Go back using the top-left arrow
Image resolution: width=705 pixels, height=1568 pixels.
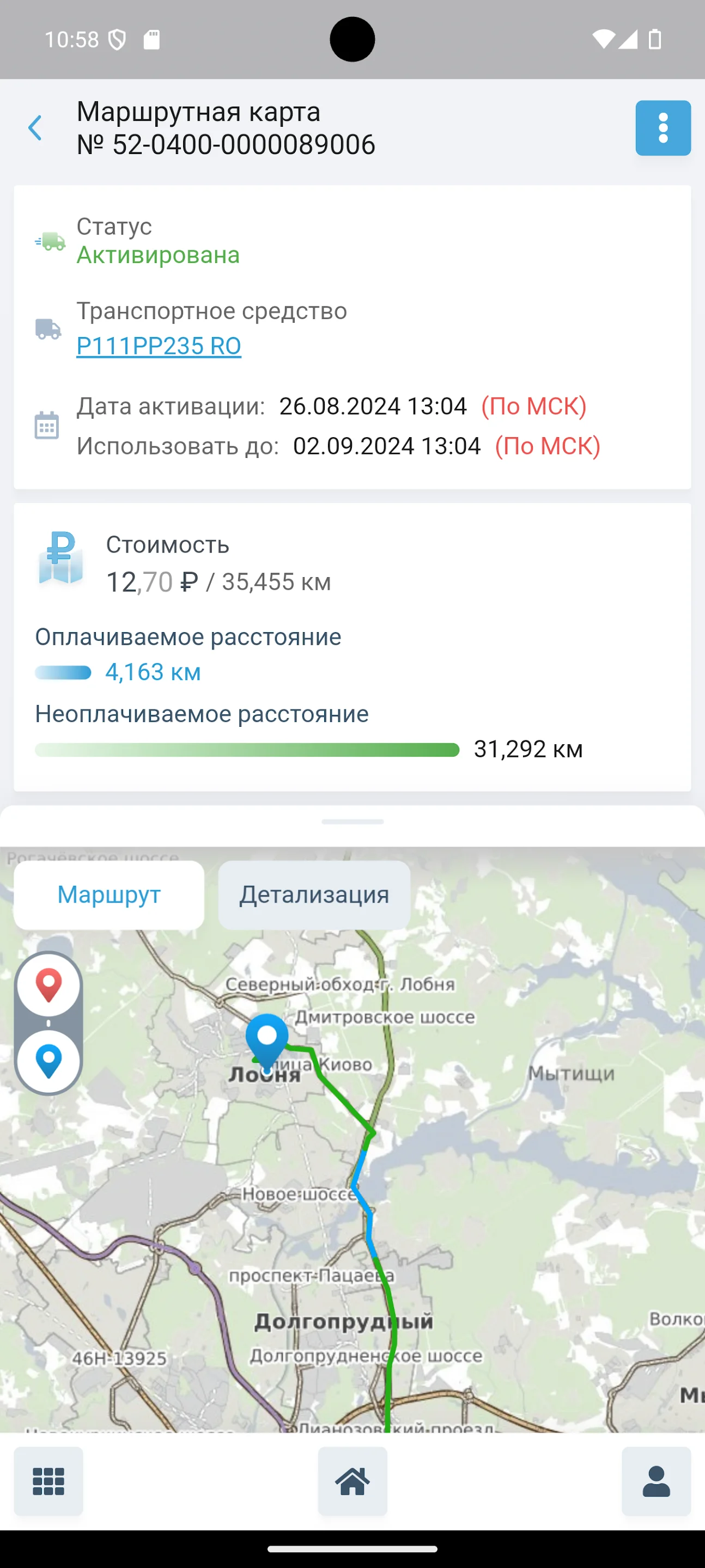pos(35,128)
